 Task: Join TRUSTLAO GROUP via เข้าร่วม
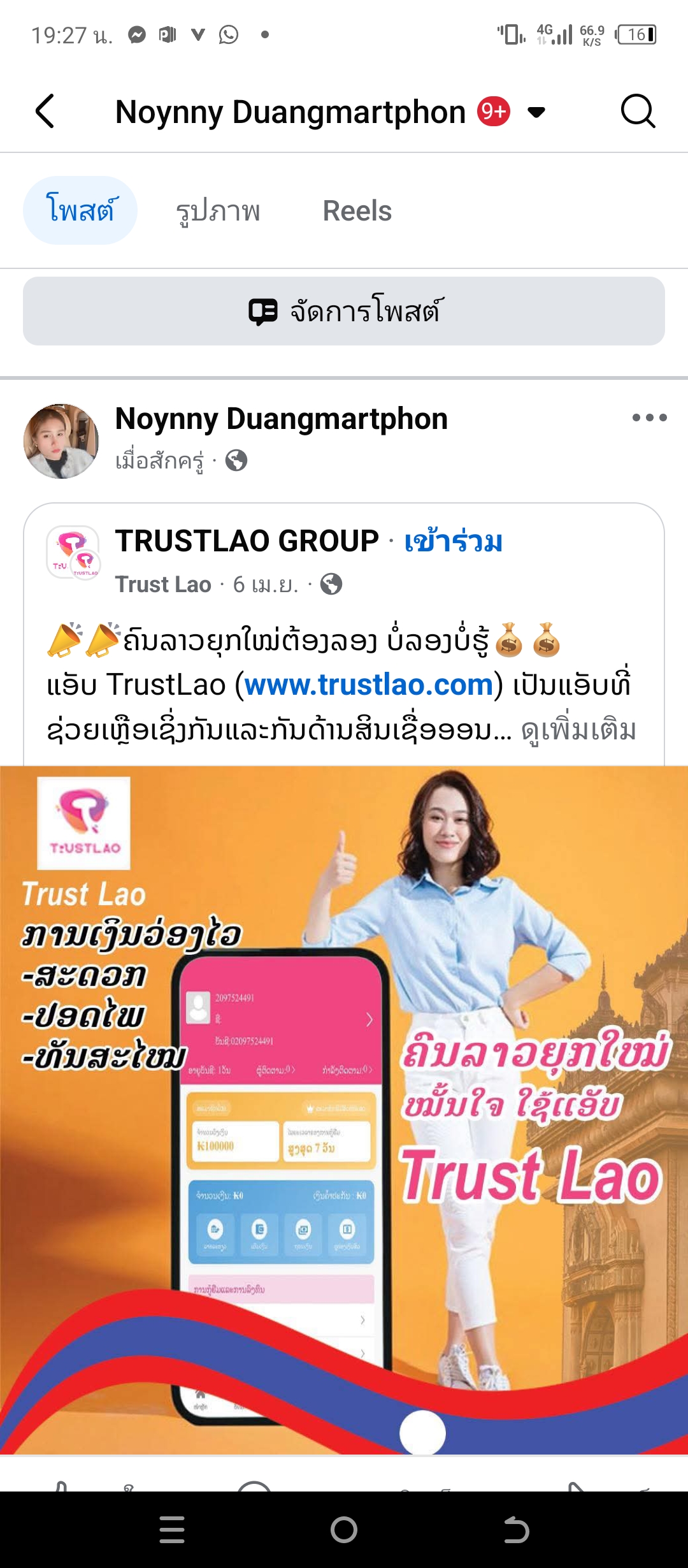tap(453, 541)
